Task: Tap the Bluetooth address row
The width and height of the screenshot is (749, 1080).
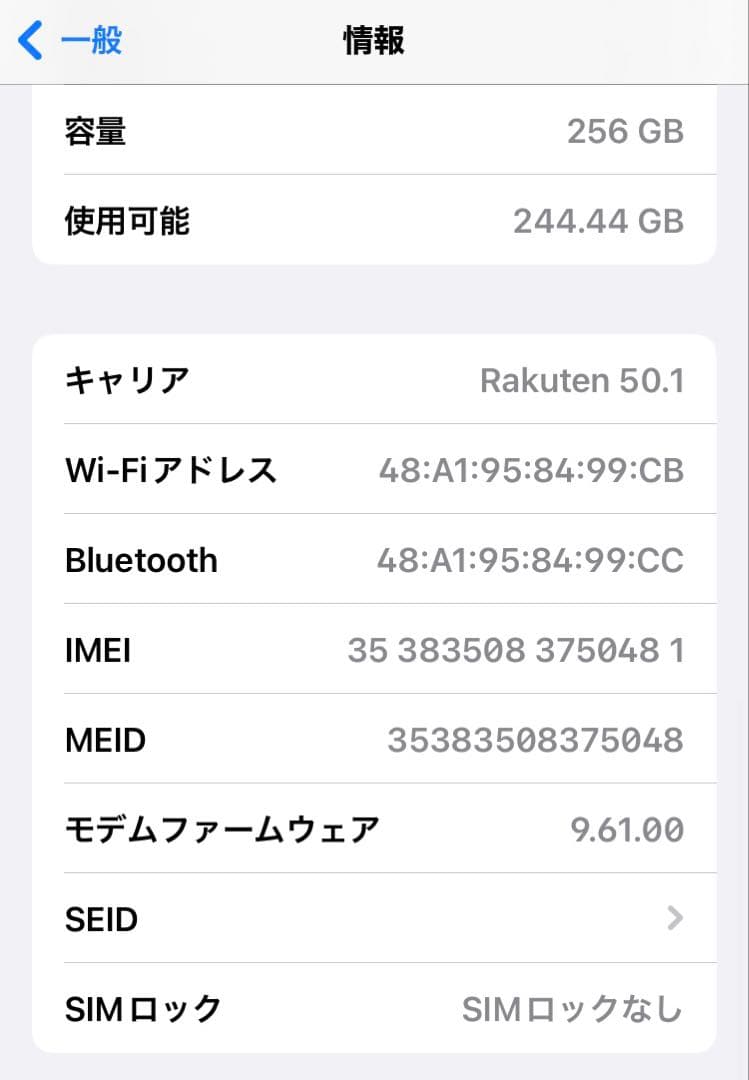Action: coord(374,559)
